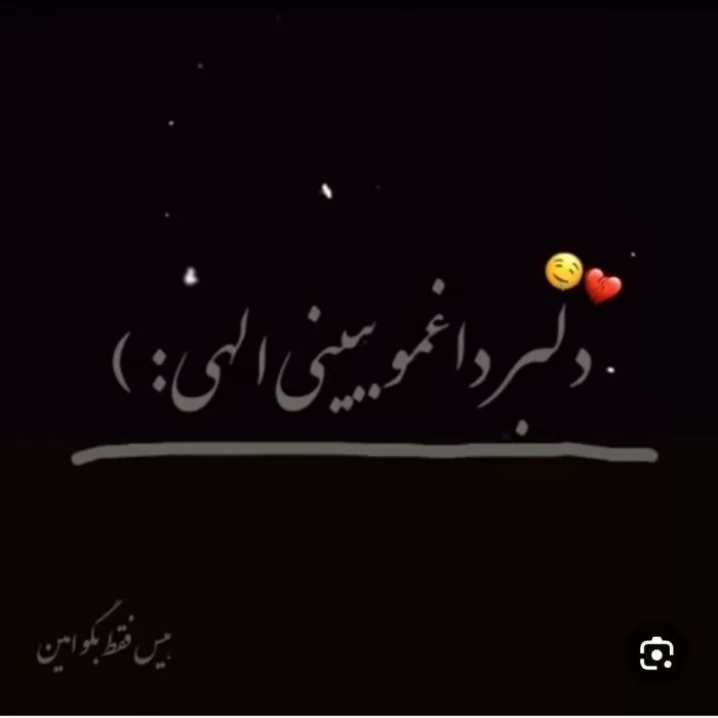718x718 pixels.
Task: Open the visual search lens icon
Action: tap(657, 653)
